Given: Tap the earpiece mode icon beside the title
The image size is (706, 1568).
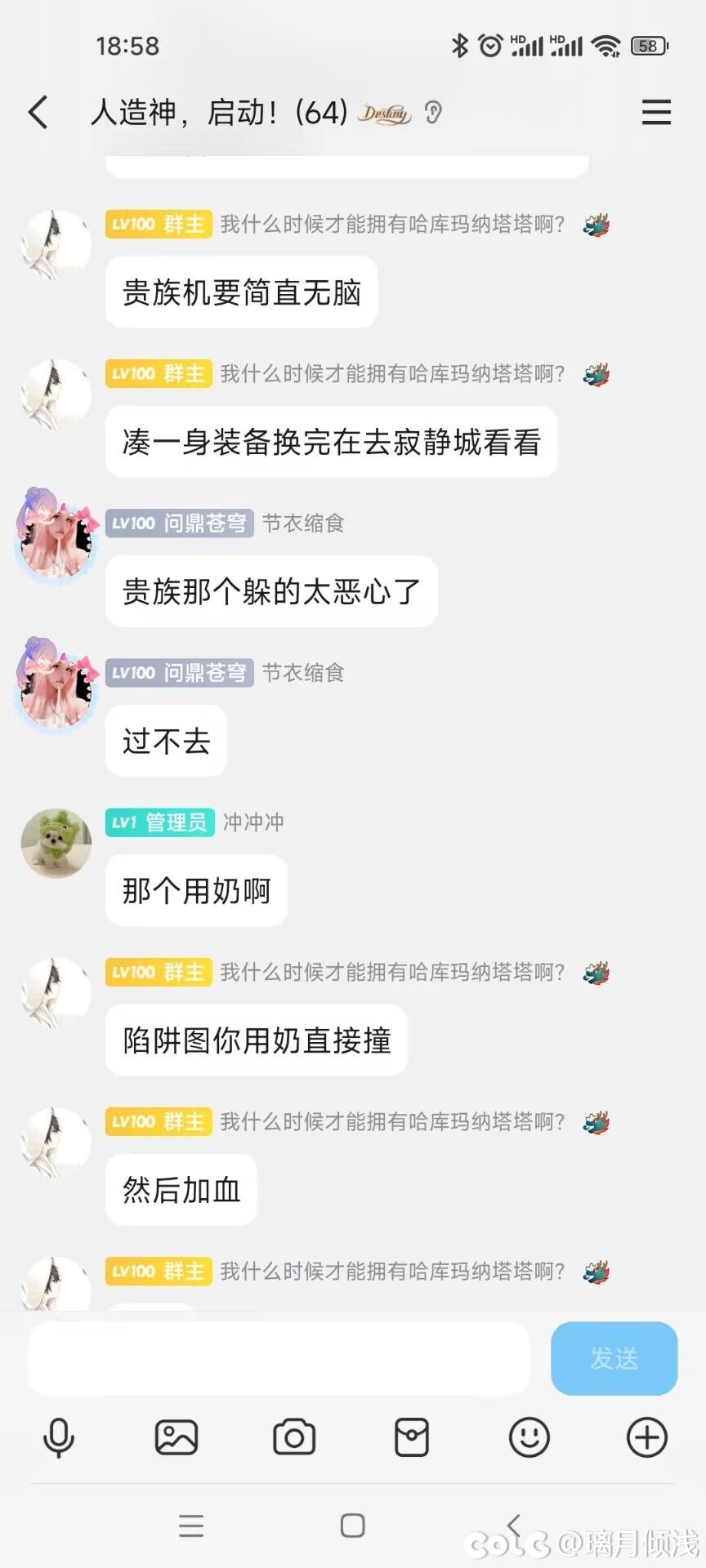Looking at the screenshot, I should [433, 113].
